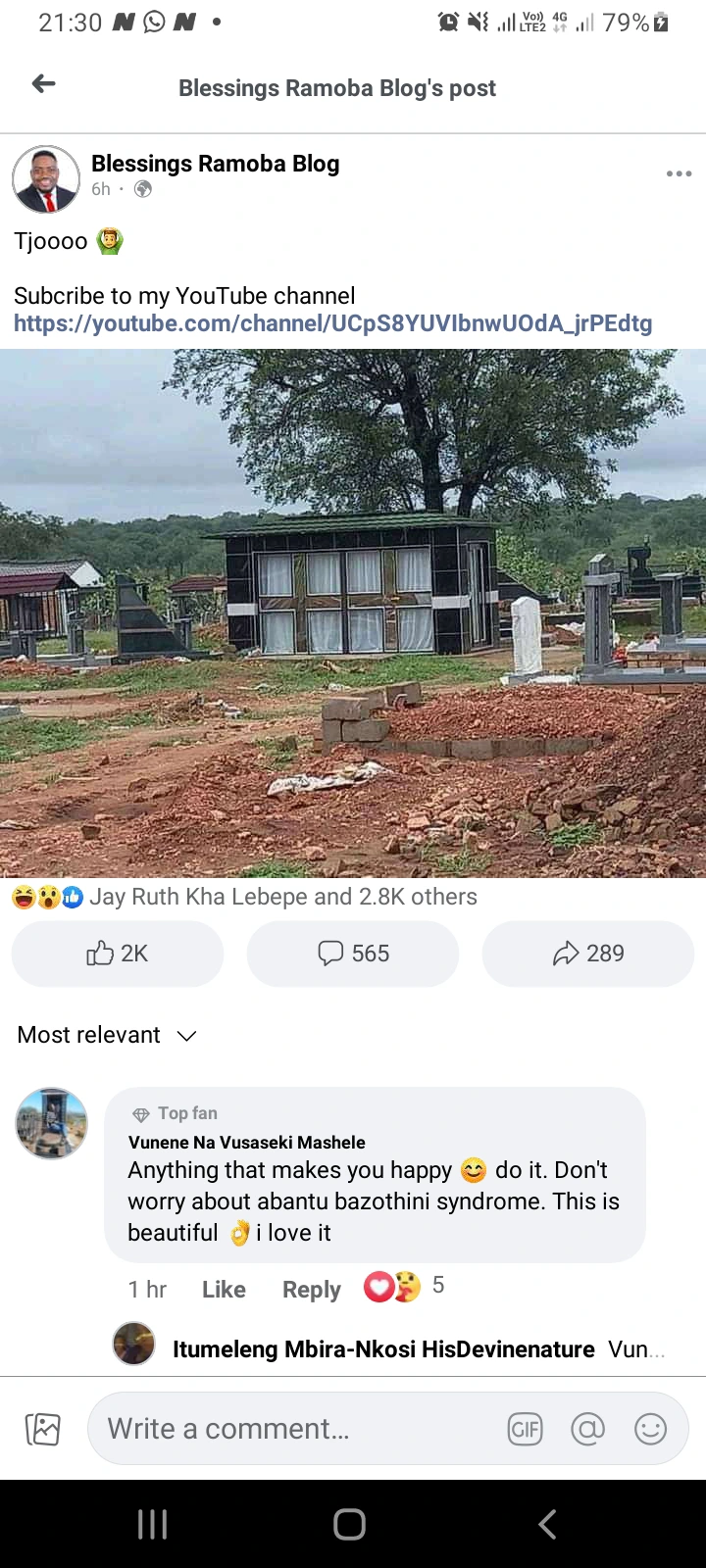View the graveyard photo full screen

coord(353,612)
